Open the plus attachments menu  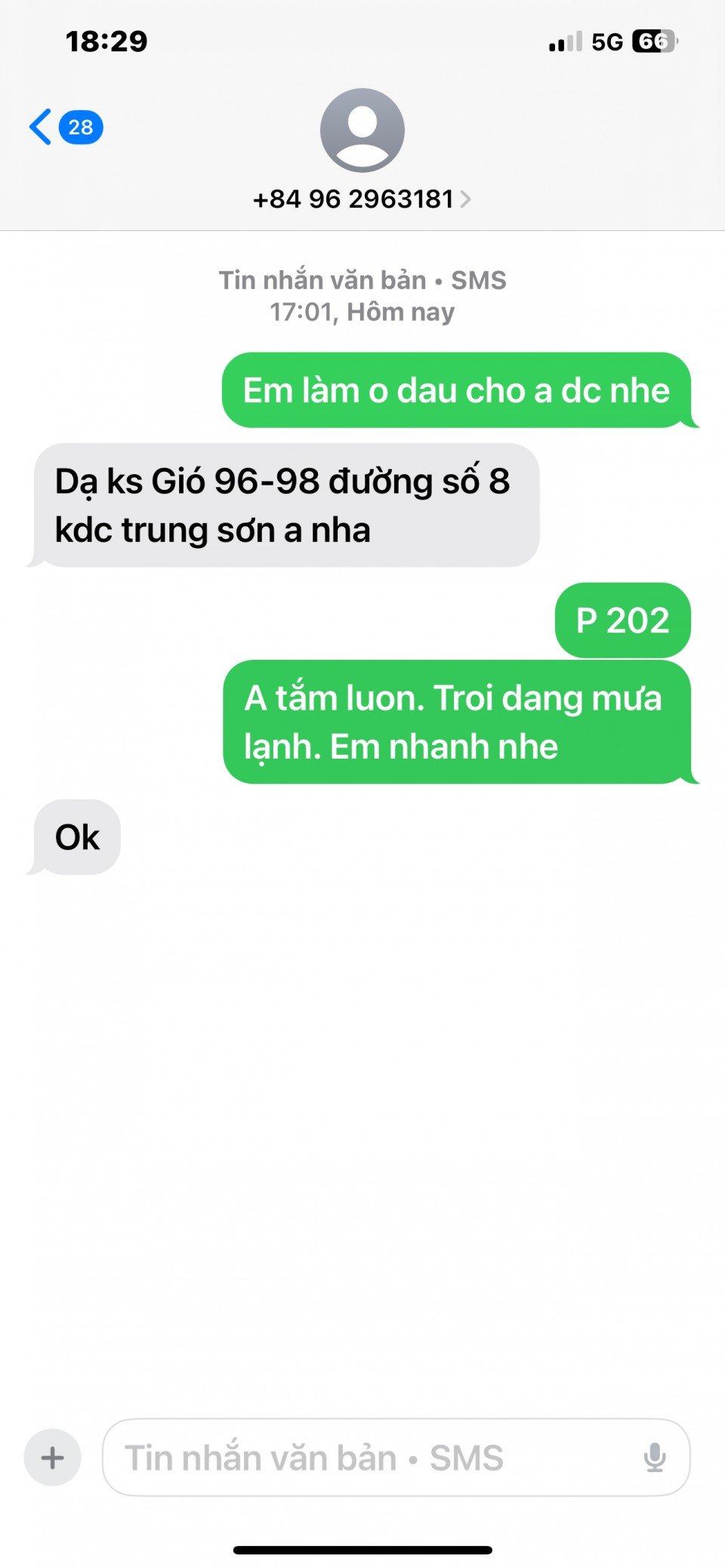pyautogui.click(x=52, y=1457)
